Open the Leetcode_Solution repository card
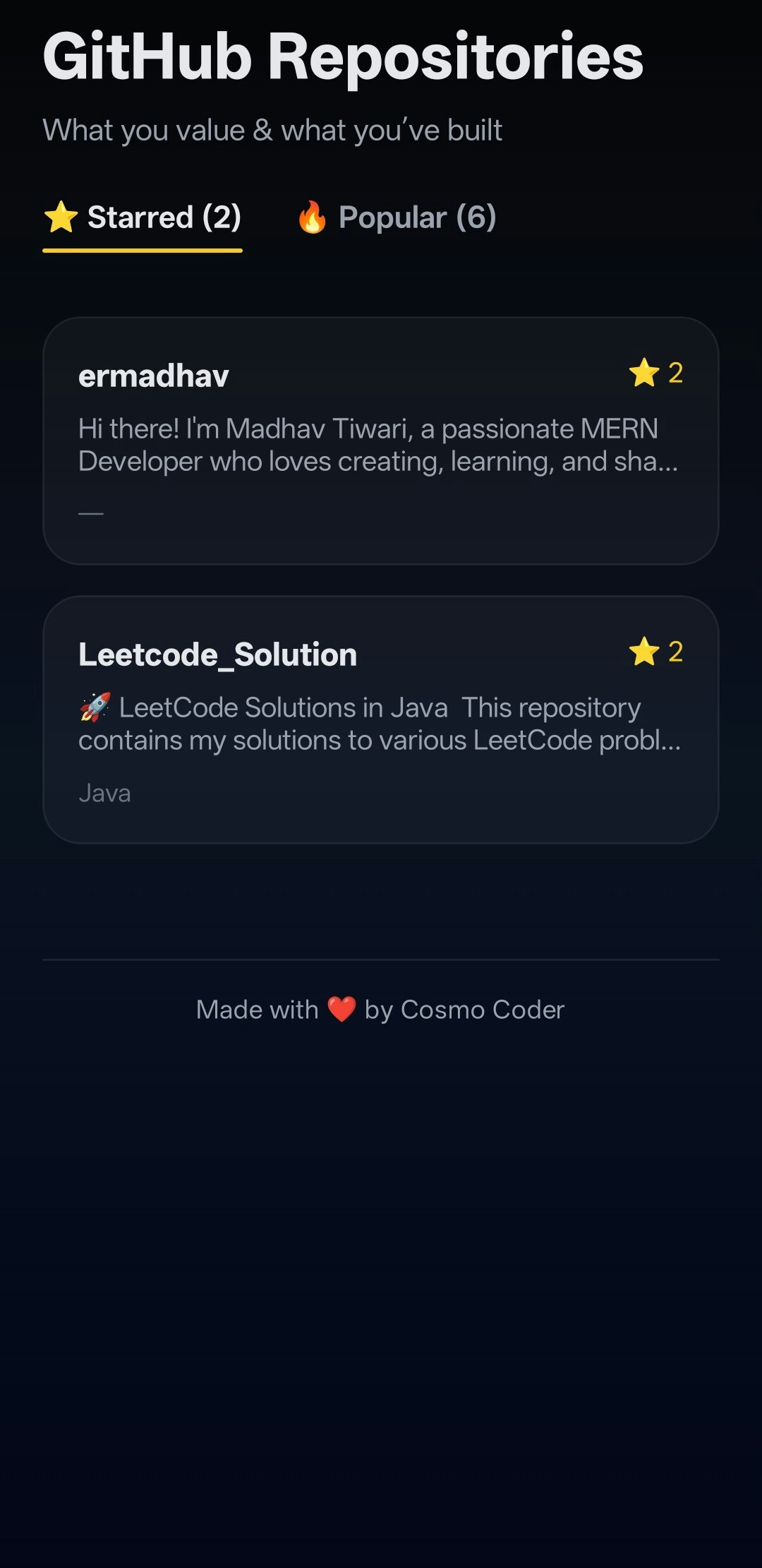 [x=381, y=719]
